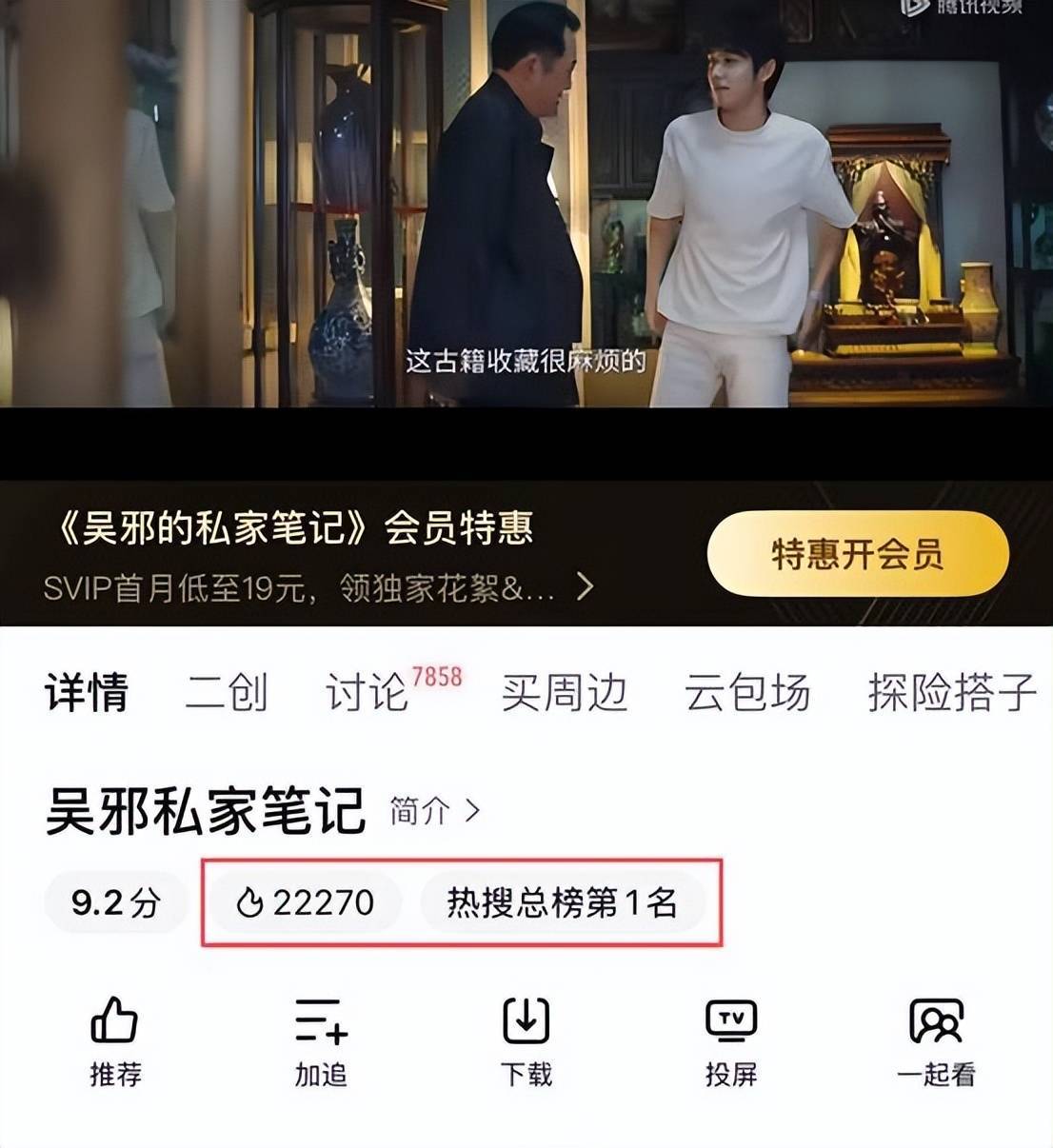Image resolution: width=1053 pixels, height=1148 pixels.
Task: Tap the 特惠开会员 button
Action: tap(857, 553)
